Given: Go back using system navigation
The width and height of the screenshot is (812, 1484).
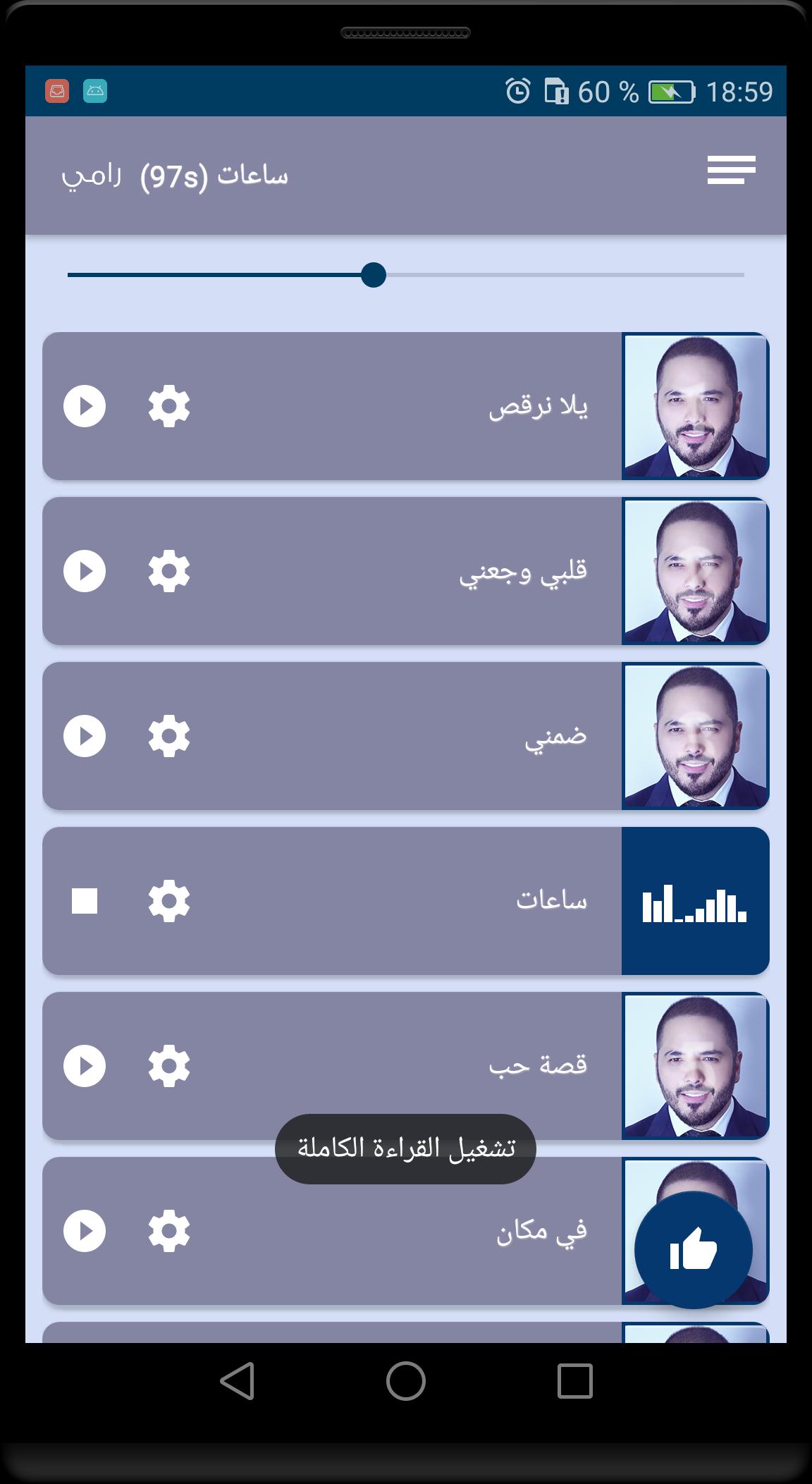Looking at the screenshot, I should pos(238,1380).
